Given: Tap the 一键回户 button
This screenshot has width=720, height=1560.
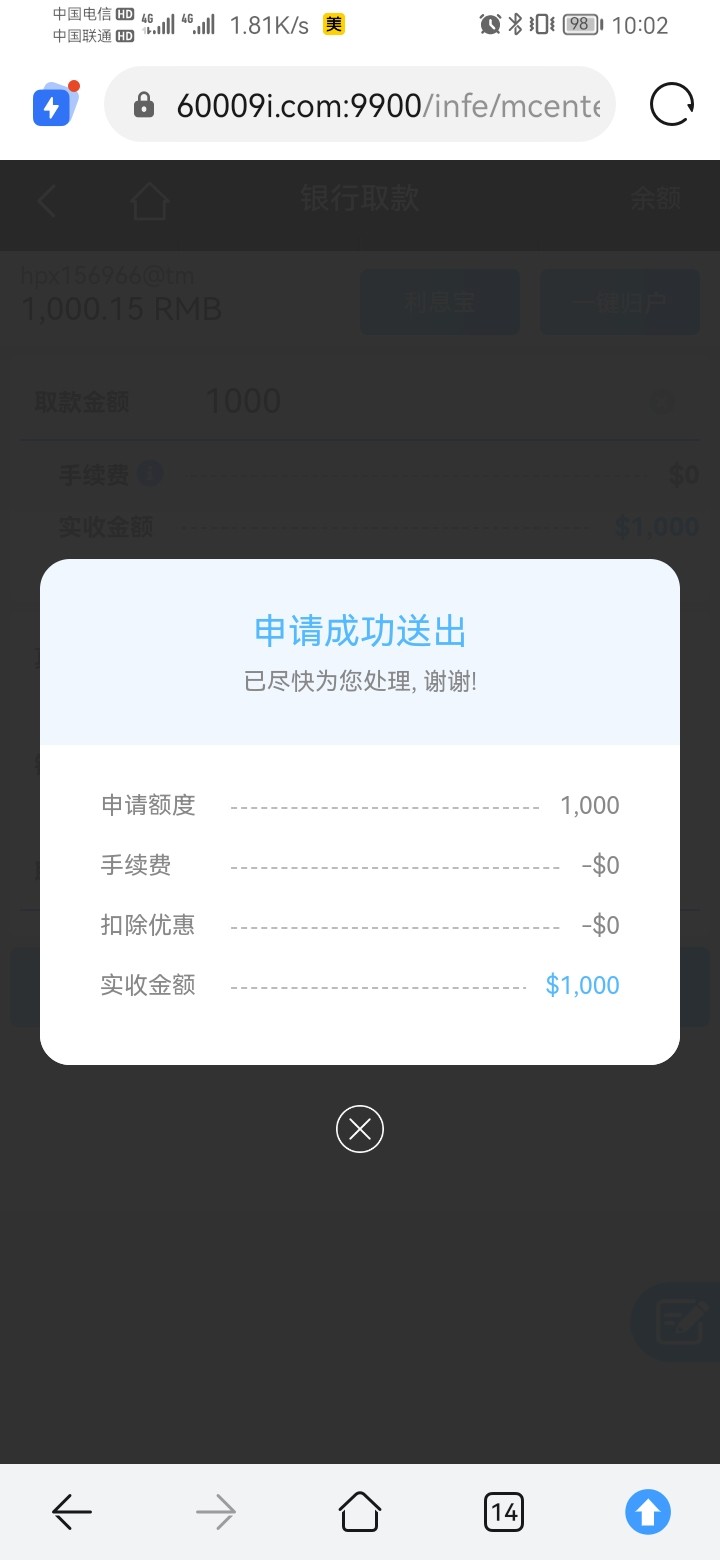Looking at the screenshot, I should coord(619,301).
